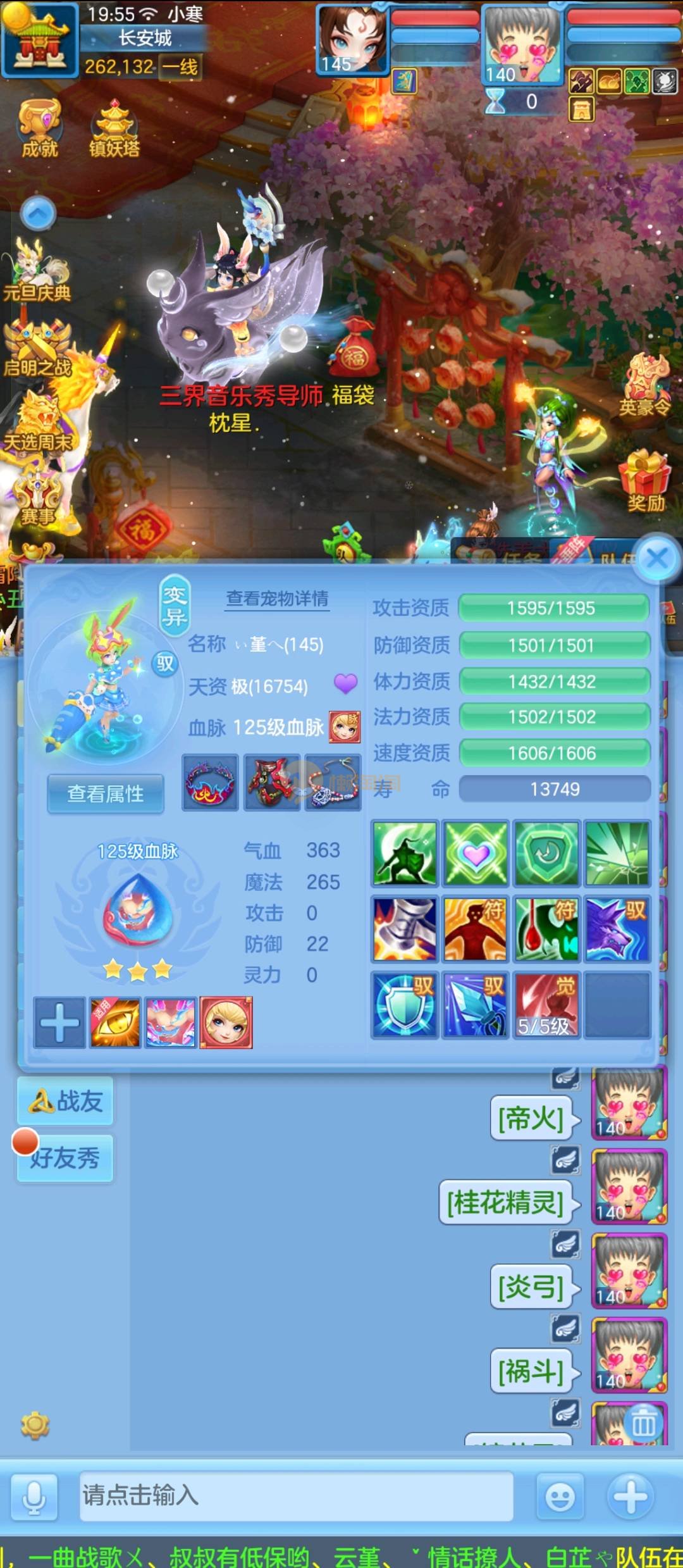
Task: Collapse the side menu arrow
Action: click(x=38, y=214)
